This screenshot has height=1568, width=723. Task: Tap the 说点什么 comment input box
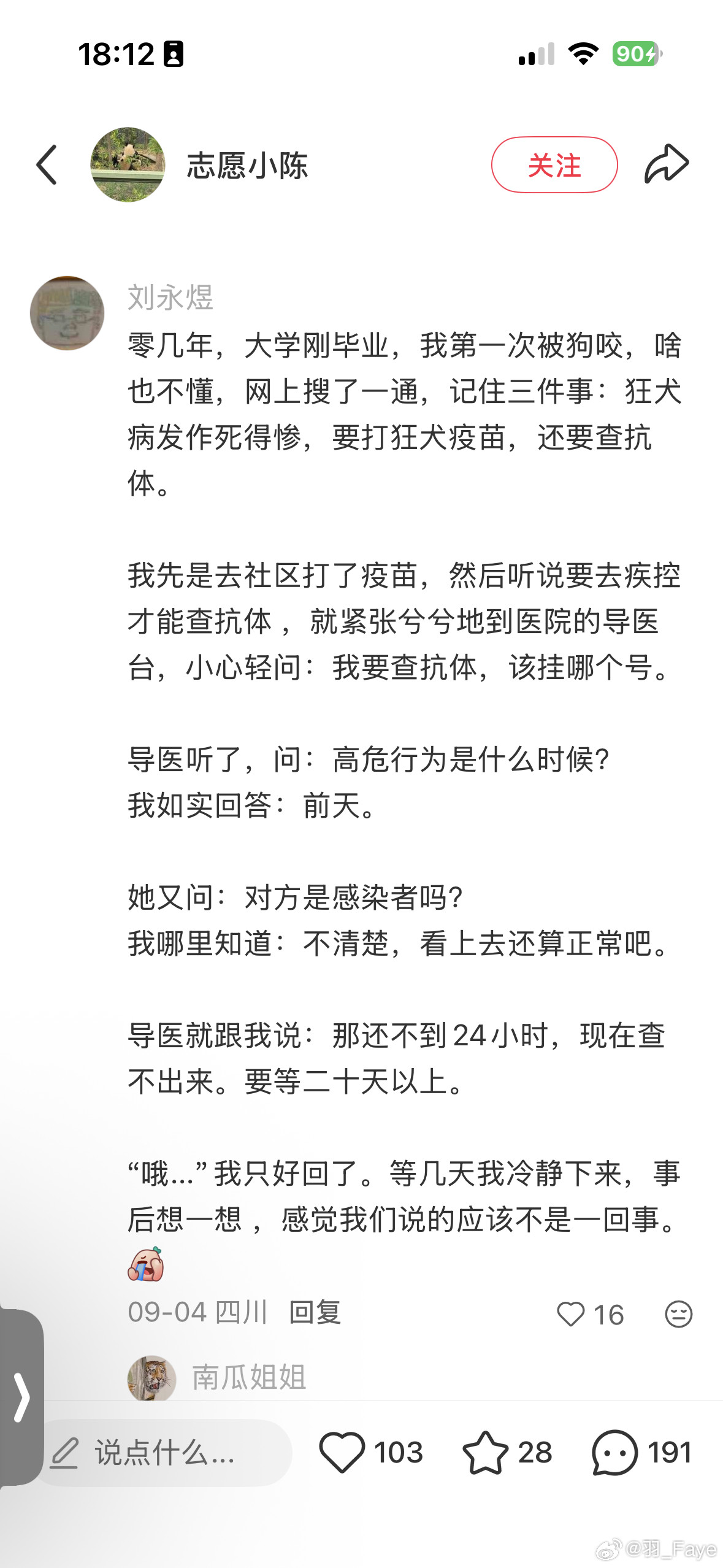pos(162,1453)
